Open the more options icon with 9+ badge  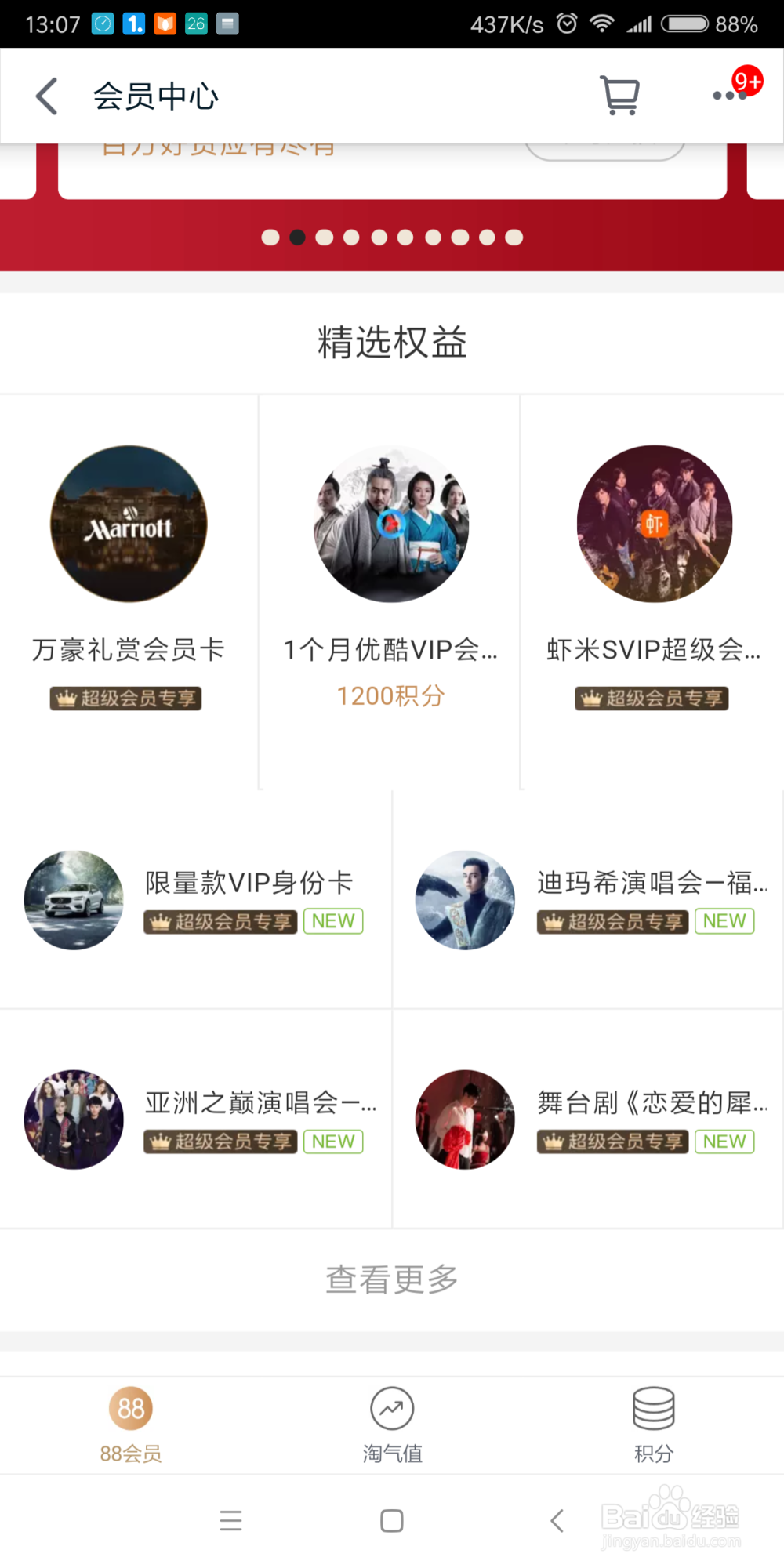pos(728,96)
